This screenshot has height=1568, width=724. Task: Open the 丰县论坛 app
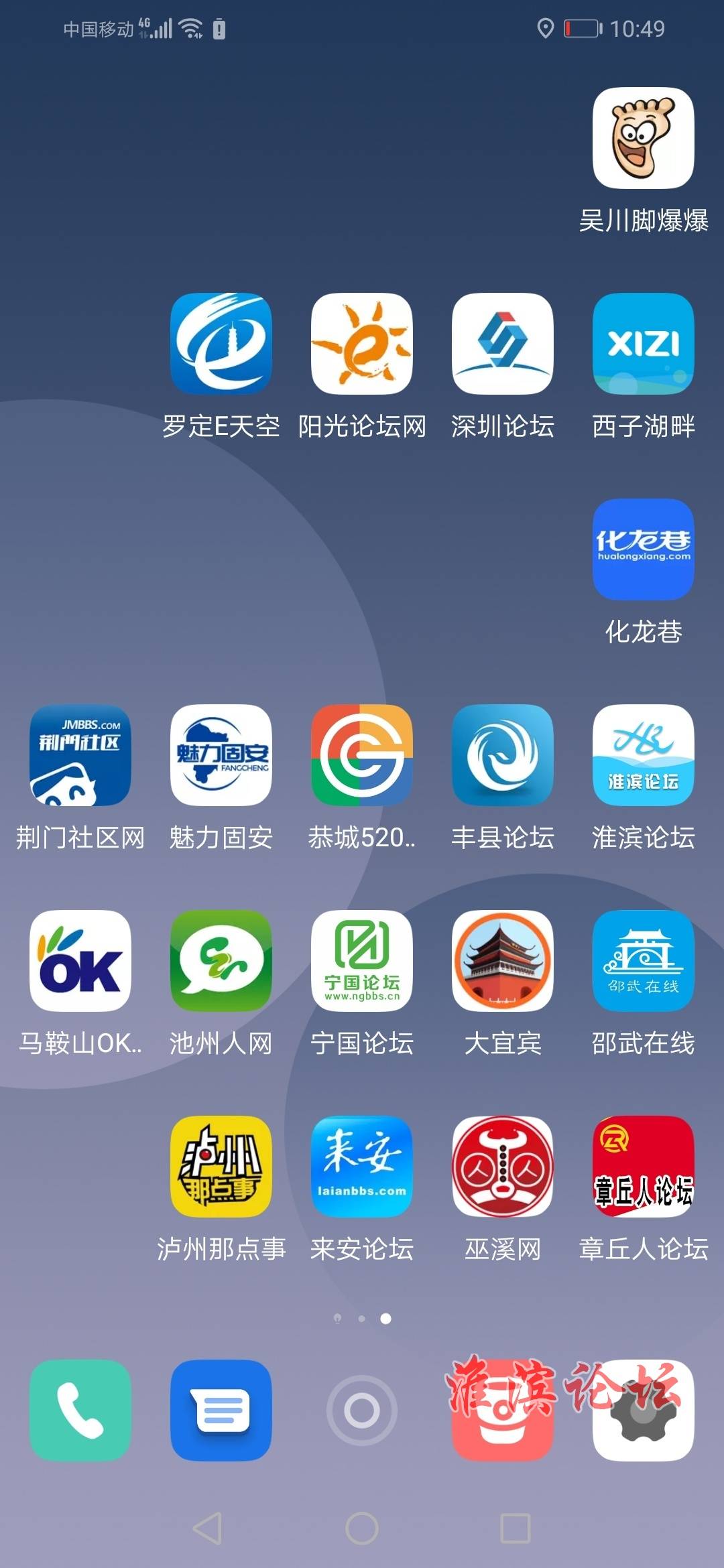click(502, 755)
